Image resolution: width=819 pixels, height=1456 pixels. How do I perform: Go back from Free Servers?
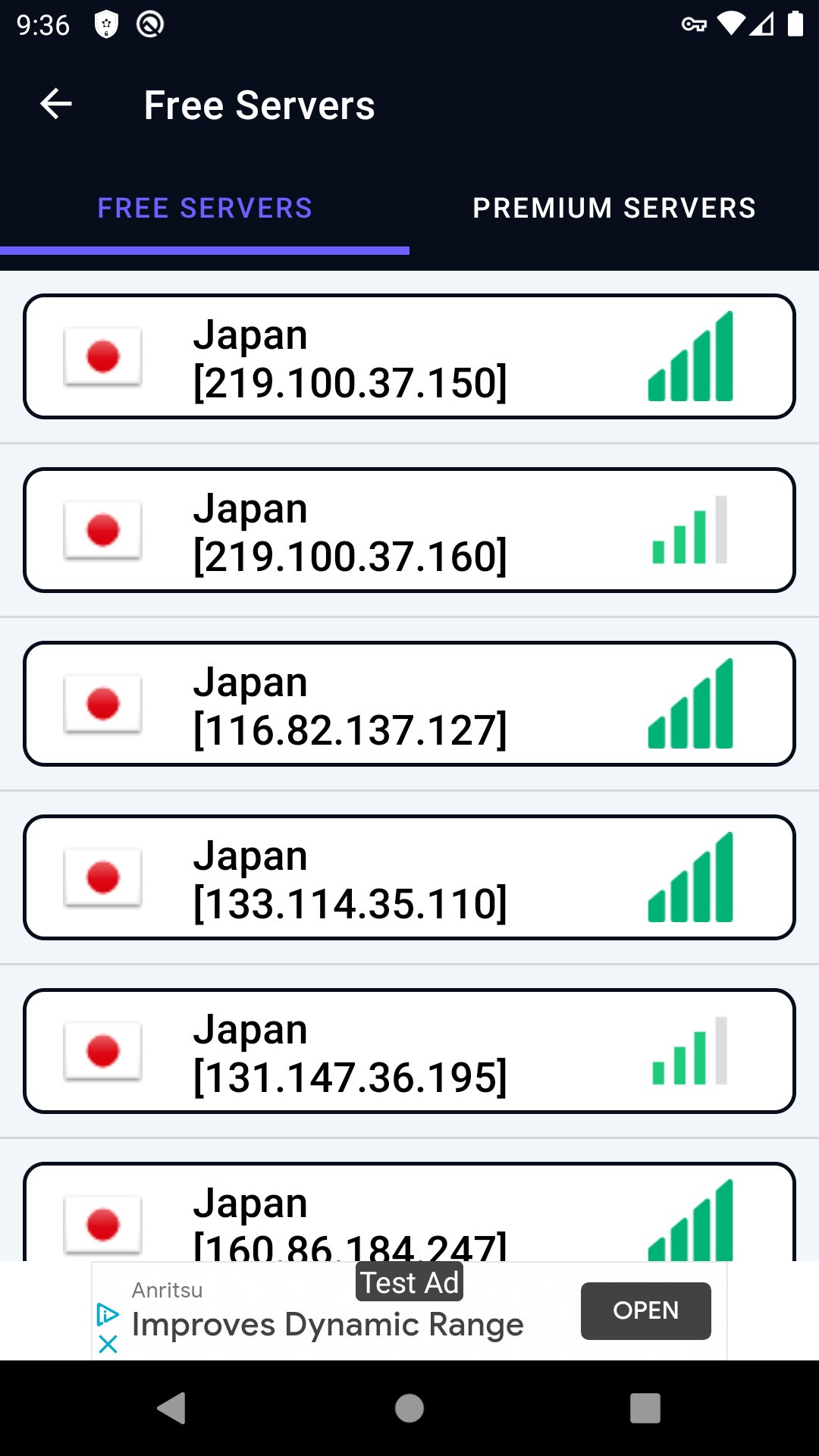coord(56,104)
